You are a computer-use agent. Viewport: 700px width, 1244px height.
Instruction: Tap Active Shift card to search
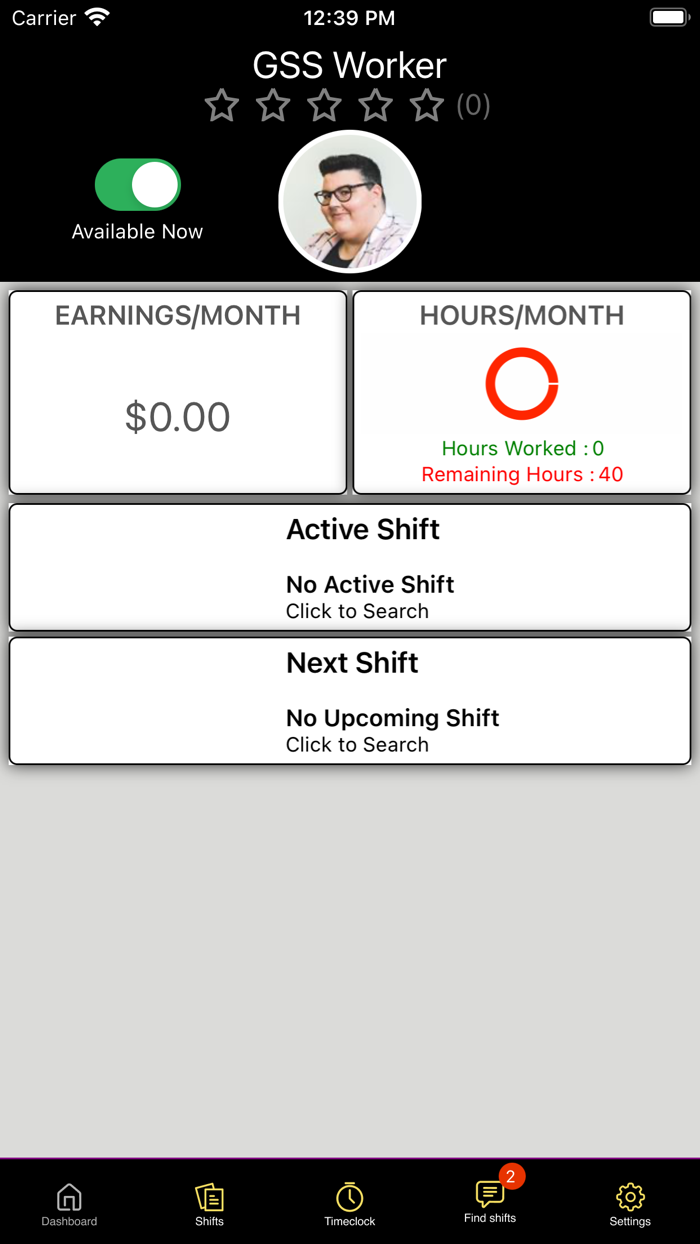point(350,567)
